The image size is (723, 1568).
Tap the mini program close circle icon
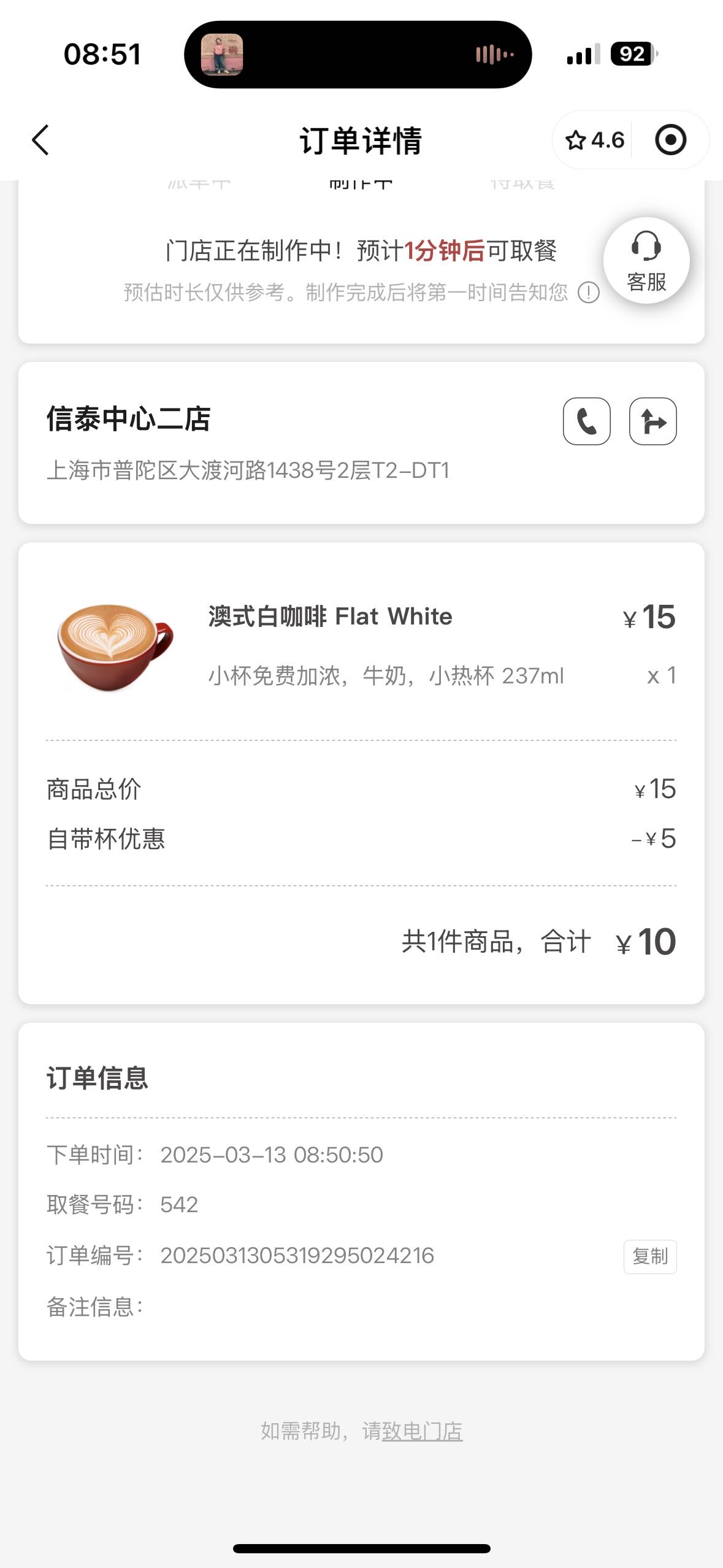(670, 140)
